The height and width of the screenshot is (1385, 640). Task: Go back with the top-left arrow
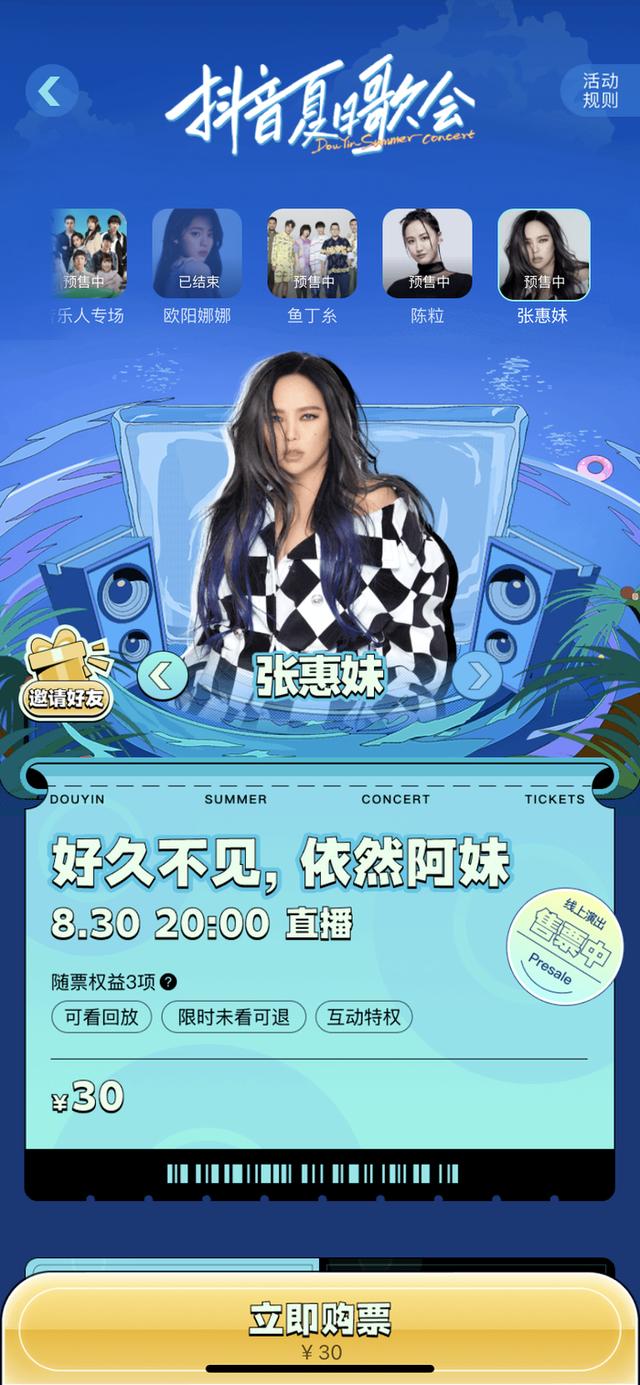point(52,92)
